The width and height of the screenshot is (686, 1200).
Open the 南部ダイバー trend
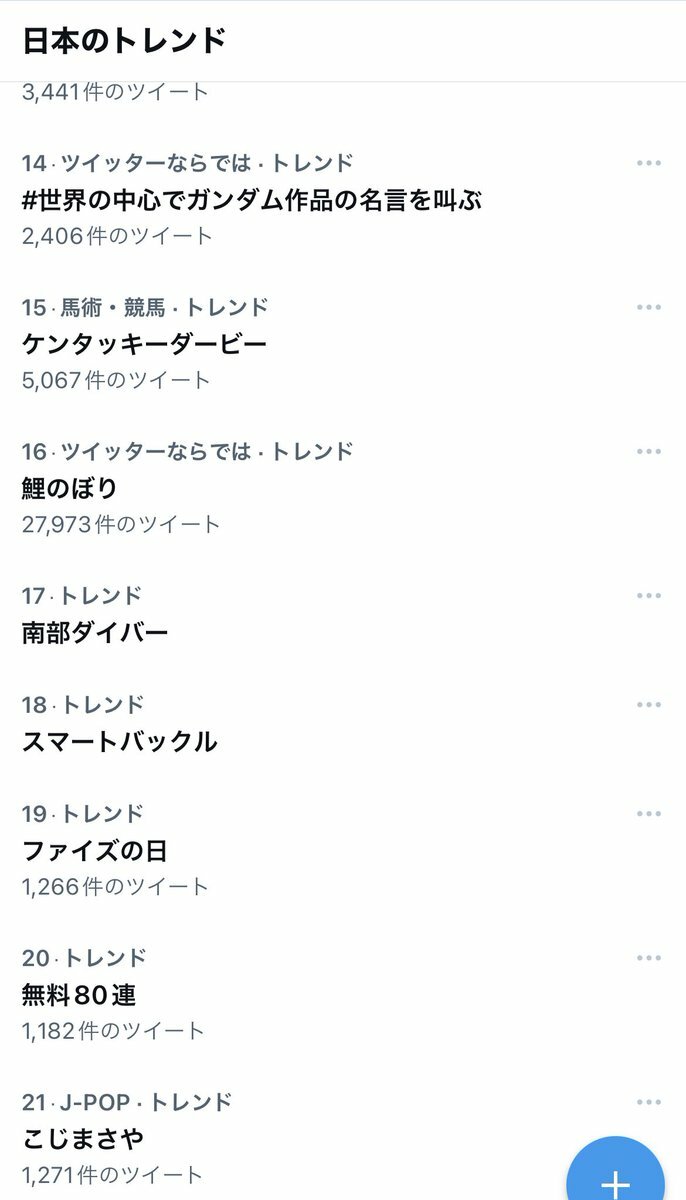tap(95, 632)
